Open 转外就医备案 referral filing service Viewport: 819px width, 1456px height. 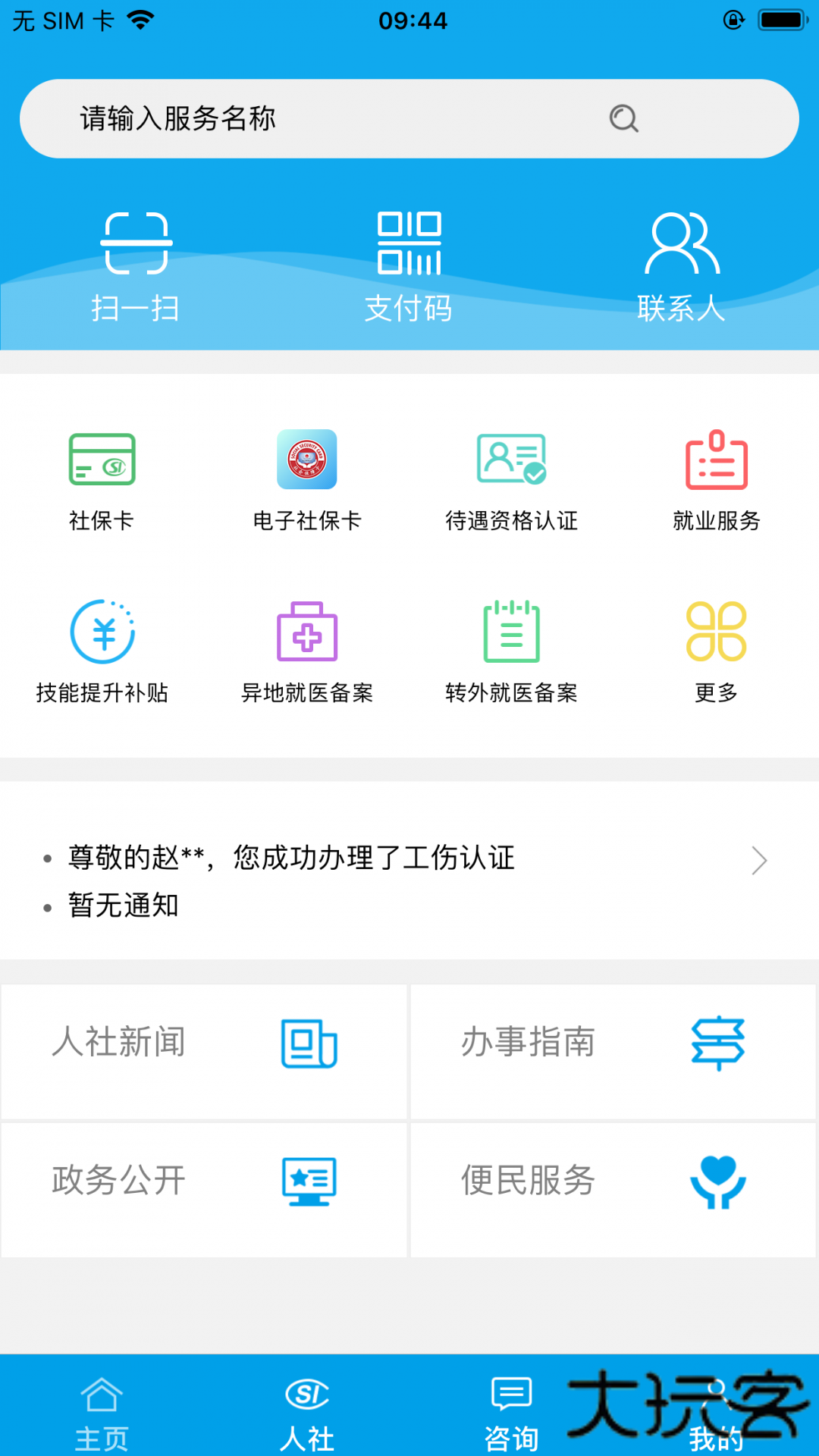pyautogui.click(x=511, y=648)
